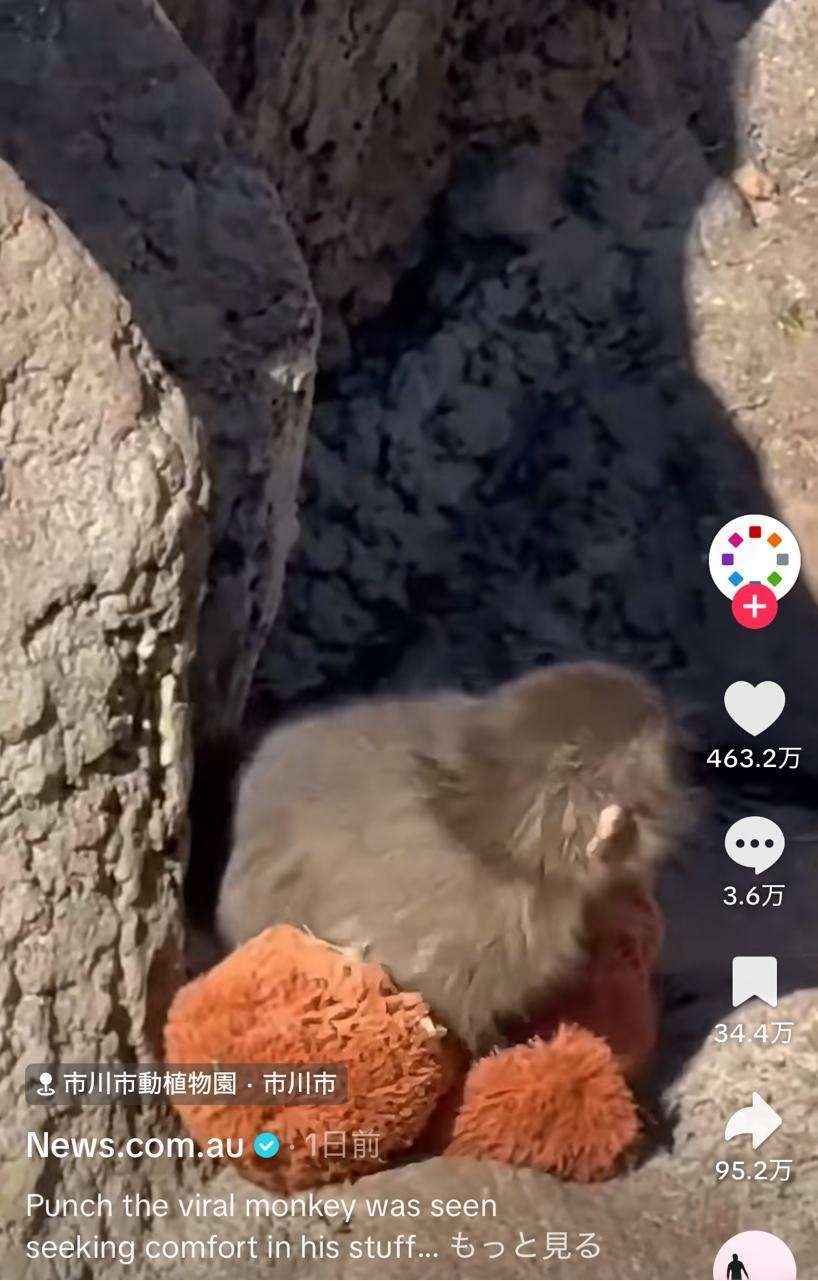Viewport: 818px width, 1281px height.
Task: Open the News.com.au profile avatar
Action: point(754,558)
